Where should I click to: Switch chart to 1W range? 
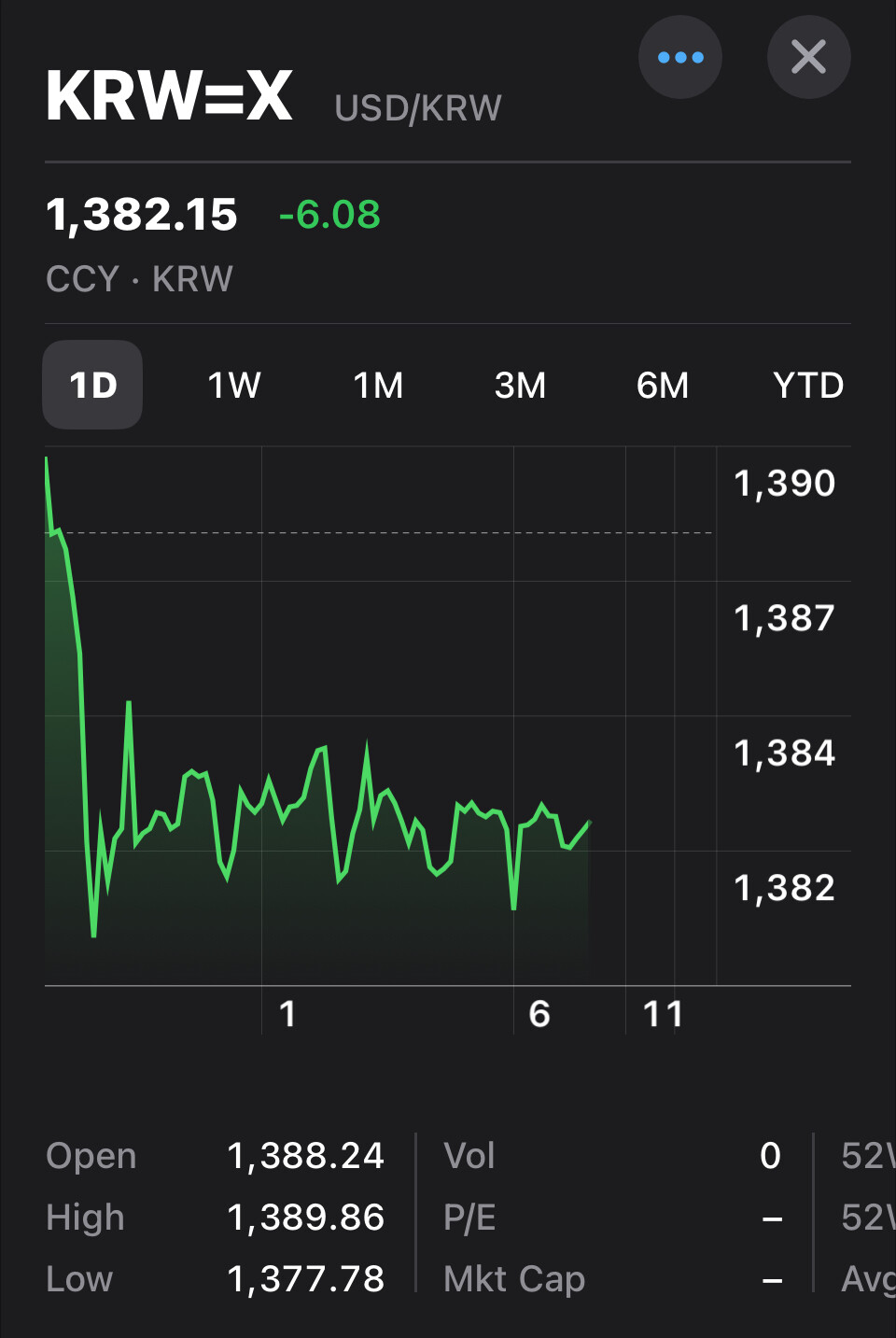(233, 385)
